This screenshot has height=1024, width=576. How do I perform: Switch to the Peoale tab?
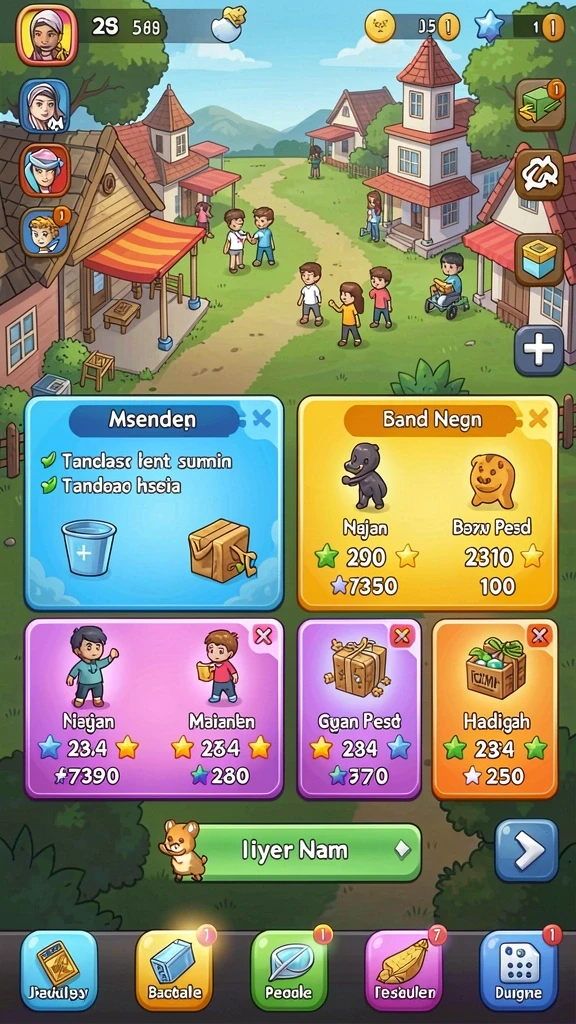tap(289, 970)
